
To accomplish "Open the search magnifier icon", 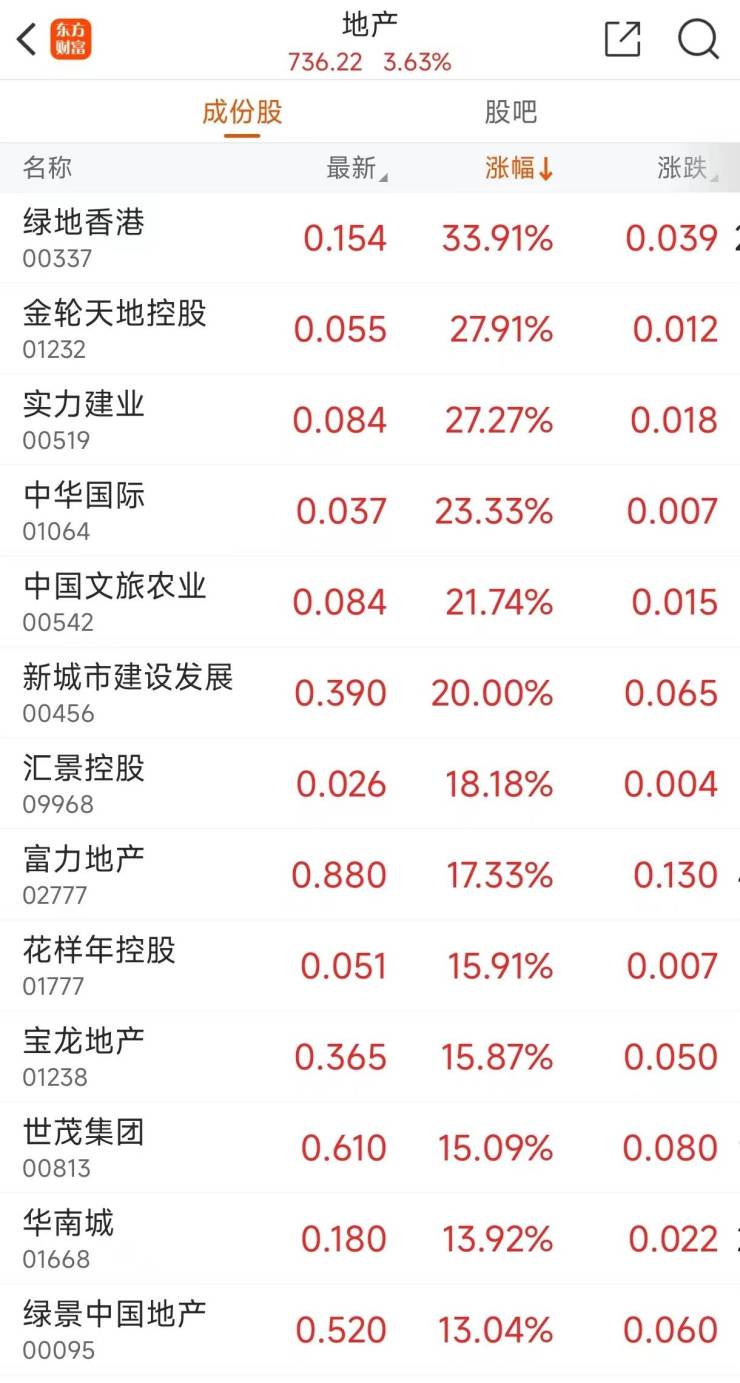I will tap(698, 40).
